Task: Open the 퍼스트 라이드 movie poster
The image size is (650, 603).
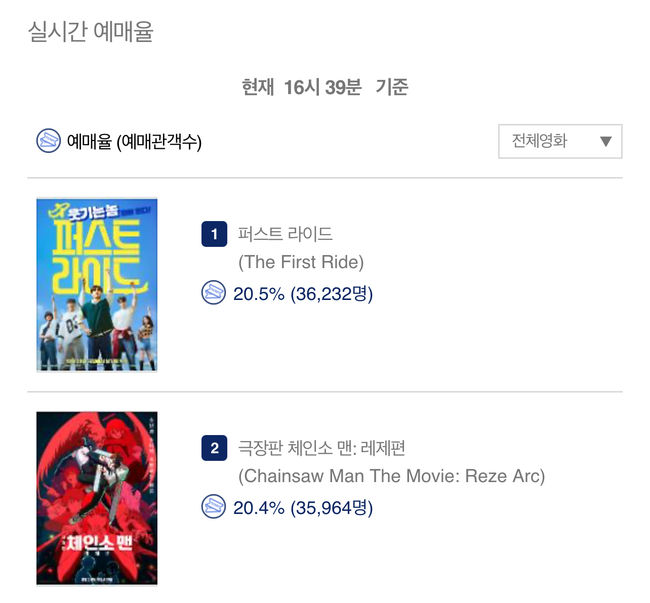Action: [97, 284]
